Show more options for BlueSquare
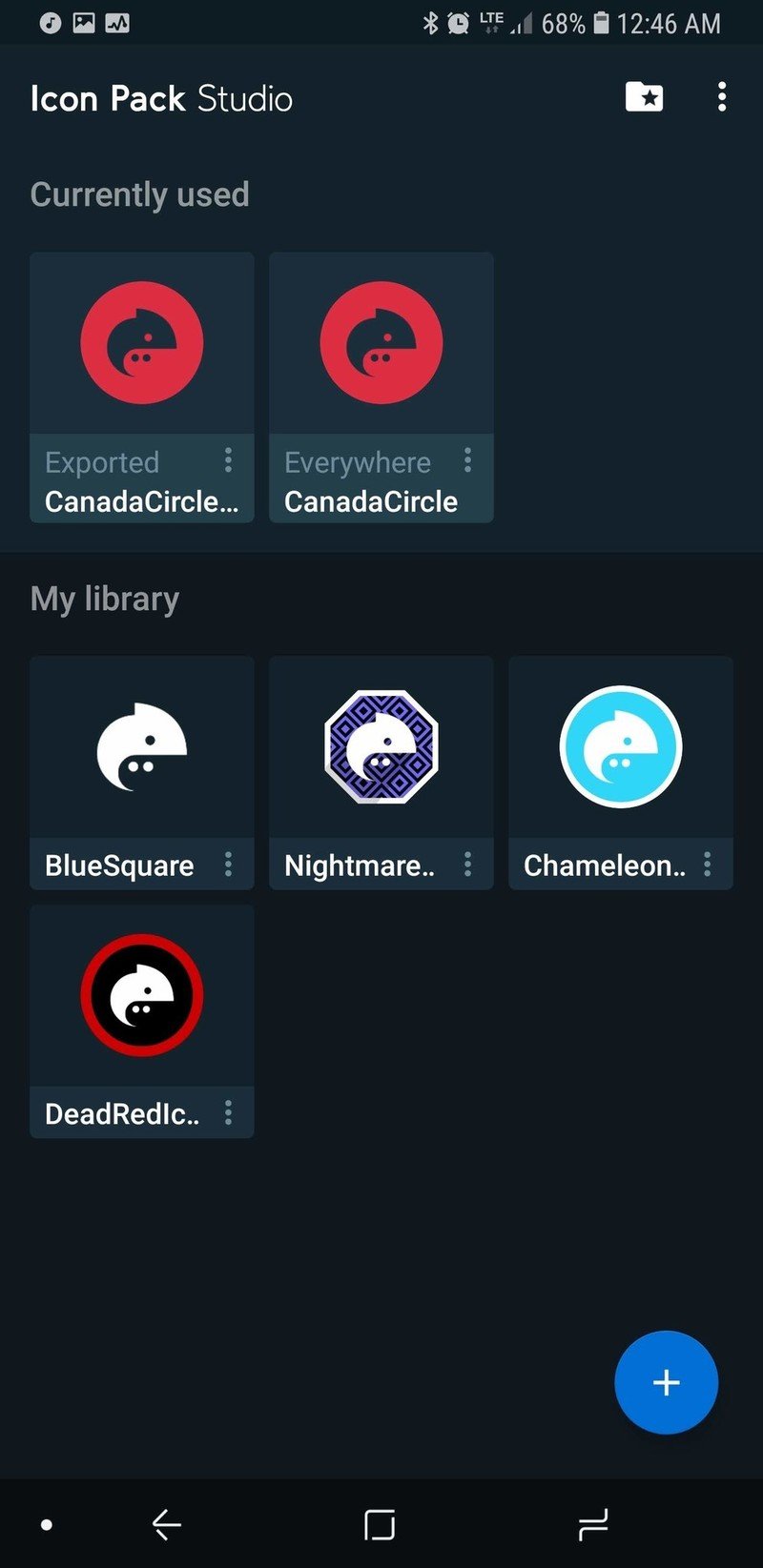 (228, 865)
